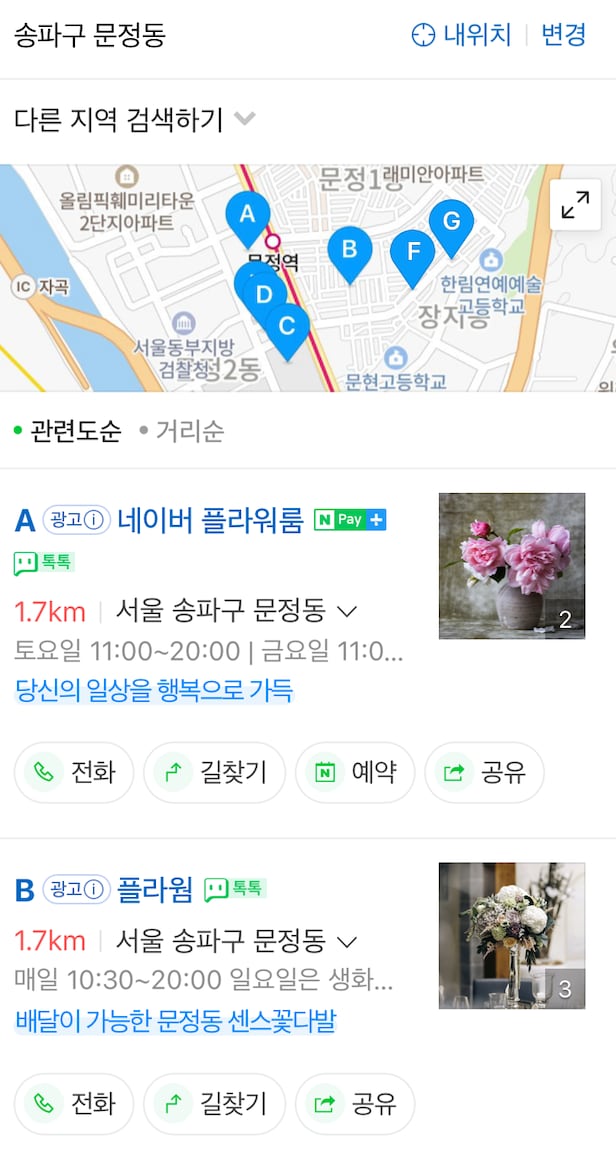Tap 내위치 to use my location

461,35
